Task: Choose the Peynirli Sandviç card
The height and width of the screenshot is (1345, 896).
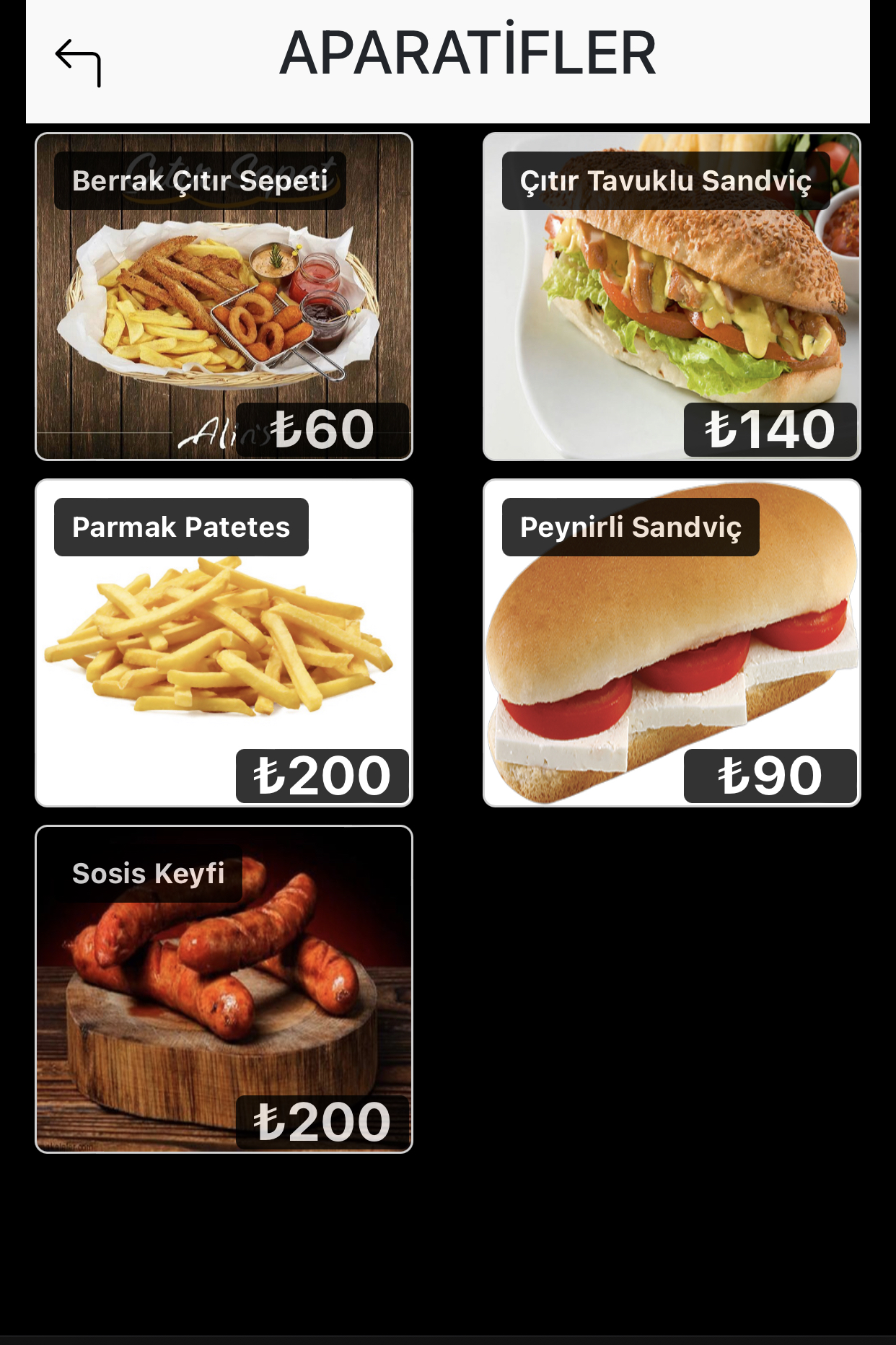Action: pyautogui.click(x=671, y=642)
